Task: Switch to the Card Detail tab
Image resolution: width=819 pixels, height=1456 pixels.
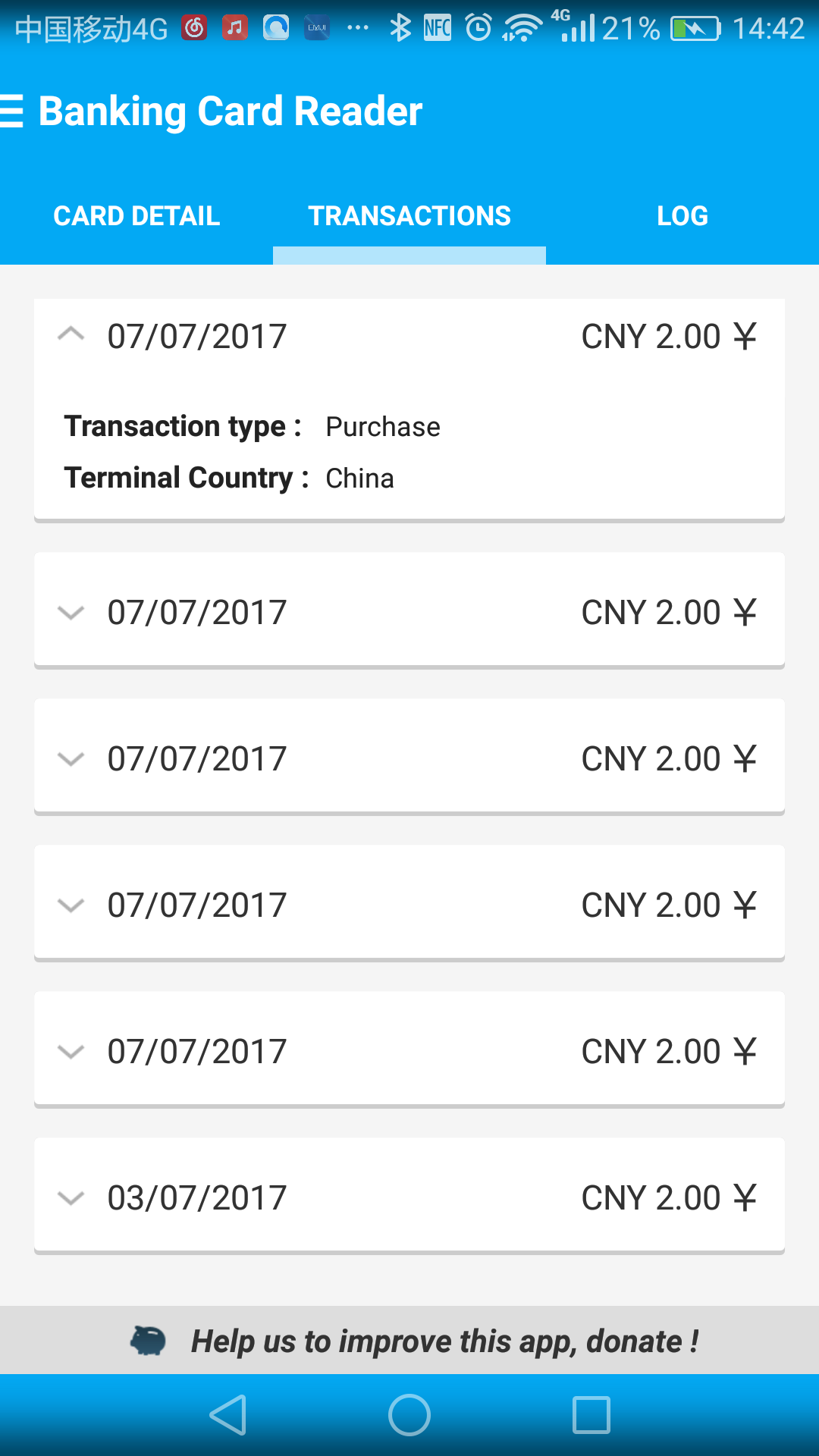Action: click(x=136, y=216)
